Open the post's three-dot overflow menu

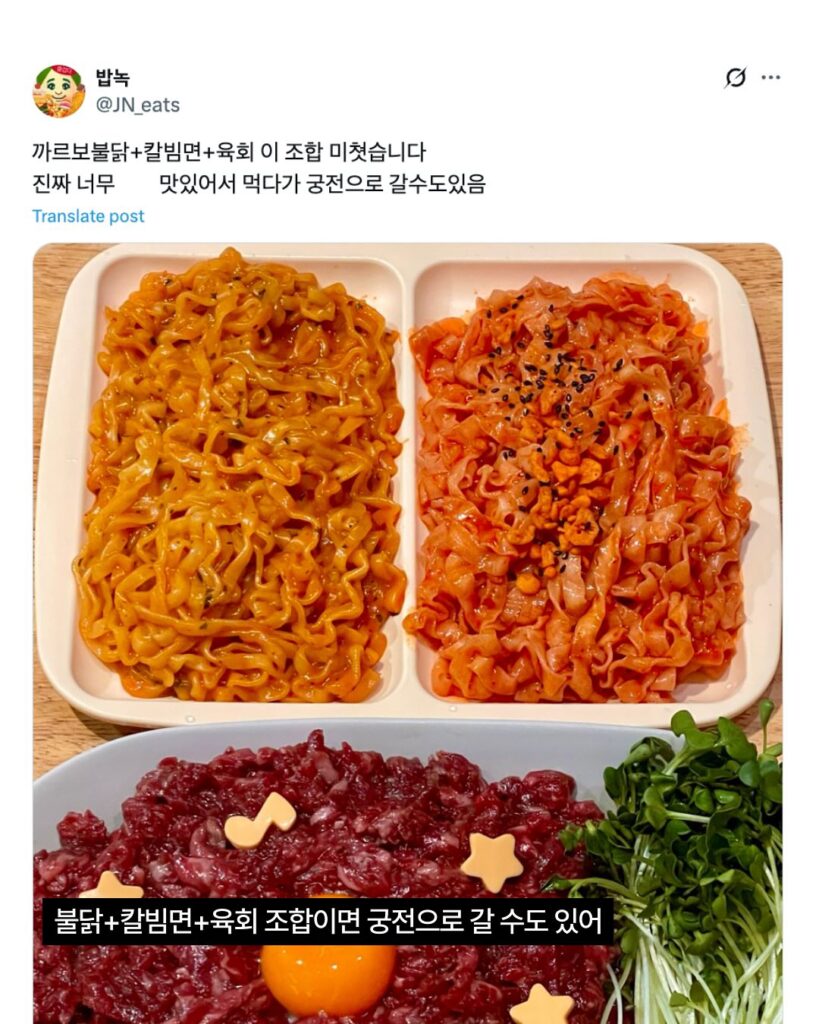click(770, 78)
